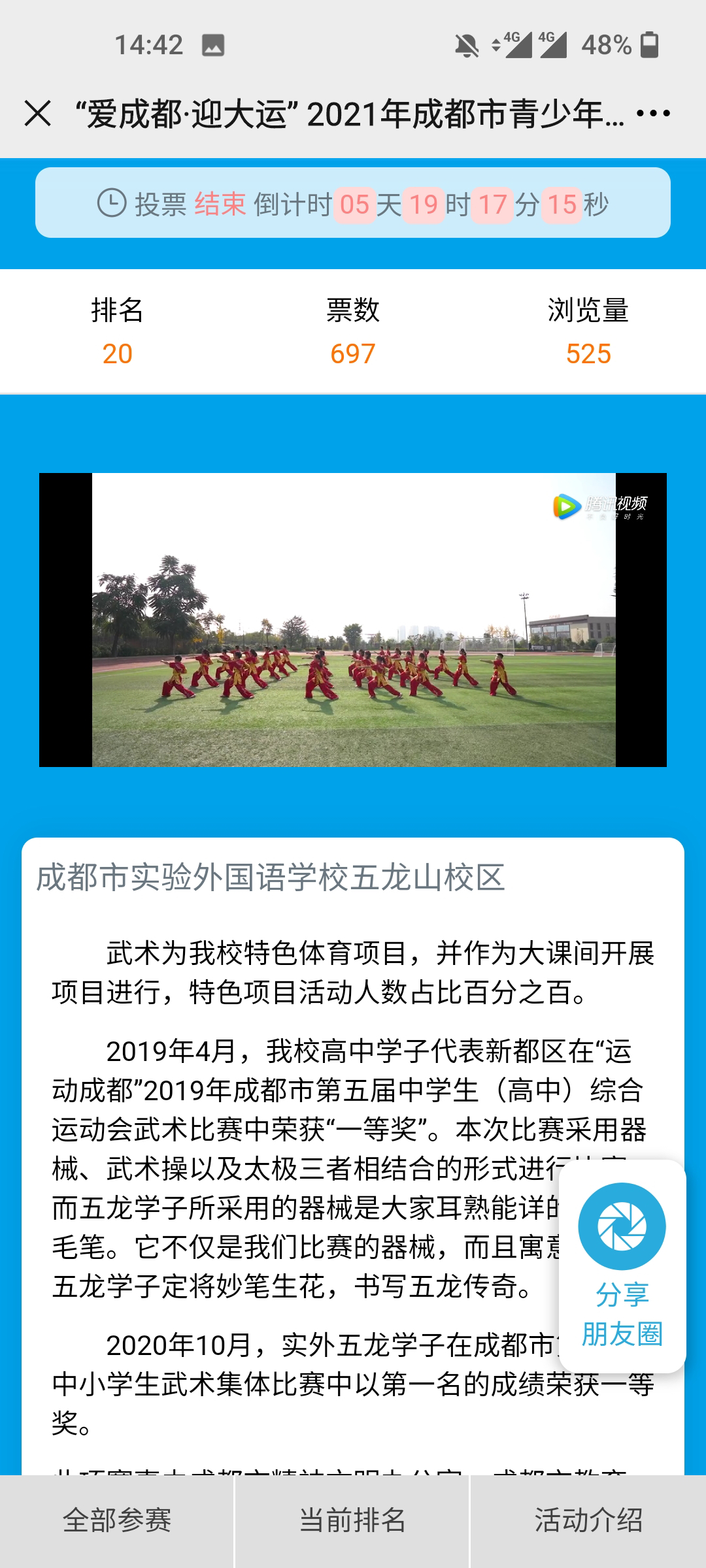Share to Moments with 分享朋友圈 button

click(x=622, y=1266)
